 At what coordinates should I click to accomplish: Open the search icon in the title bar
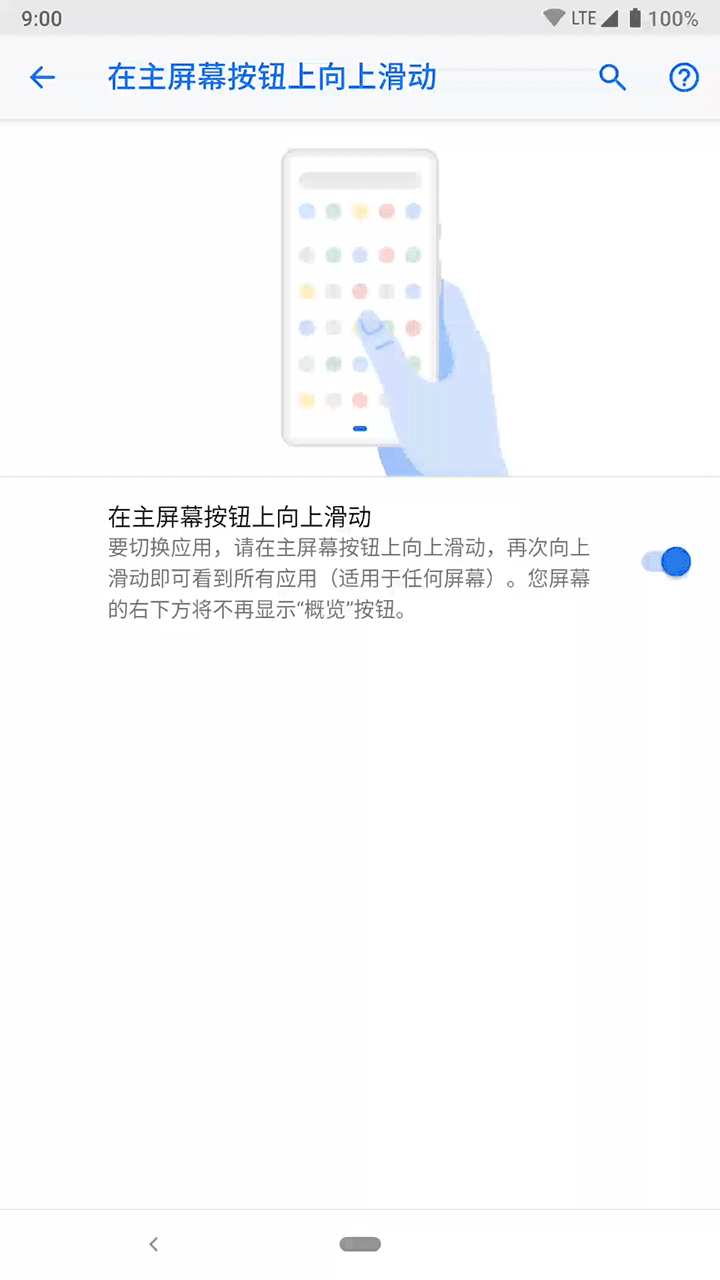coord(612,77)
